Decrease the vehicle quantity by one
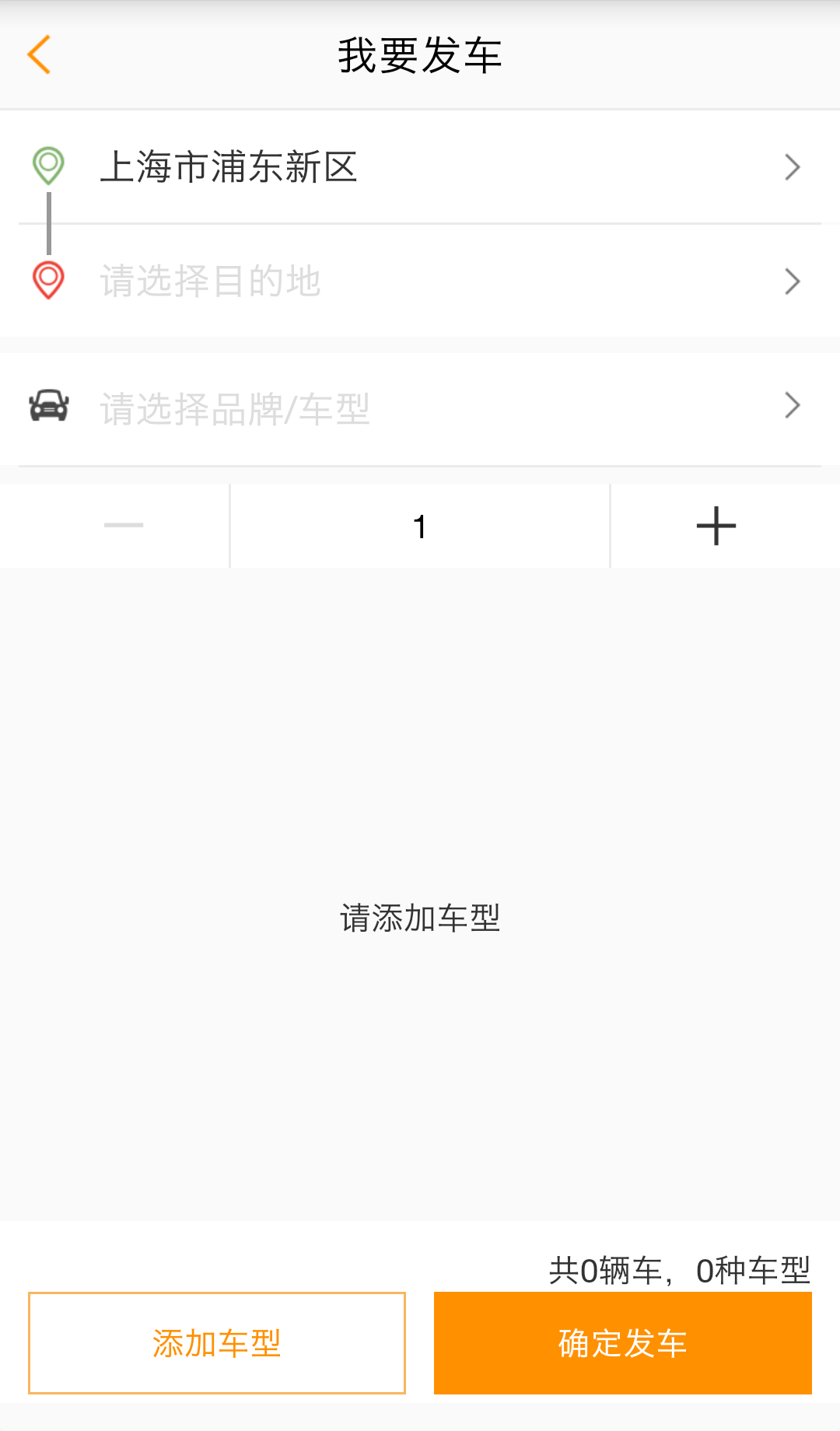840x1431 pixels. (123, 526)
